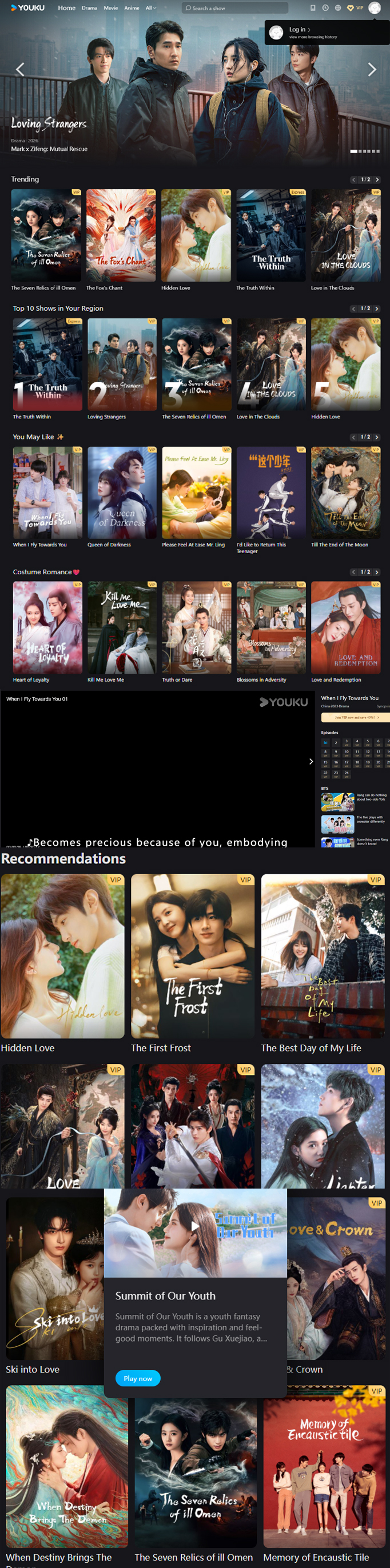This screenshot has height=1568, width=390.
Task: Open the language globe icon
Action: click(337, 8)
